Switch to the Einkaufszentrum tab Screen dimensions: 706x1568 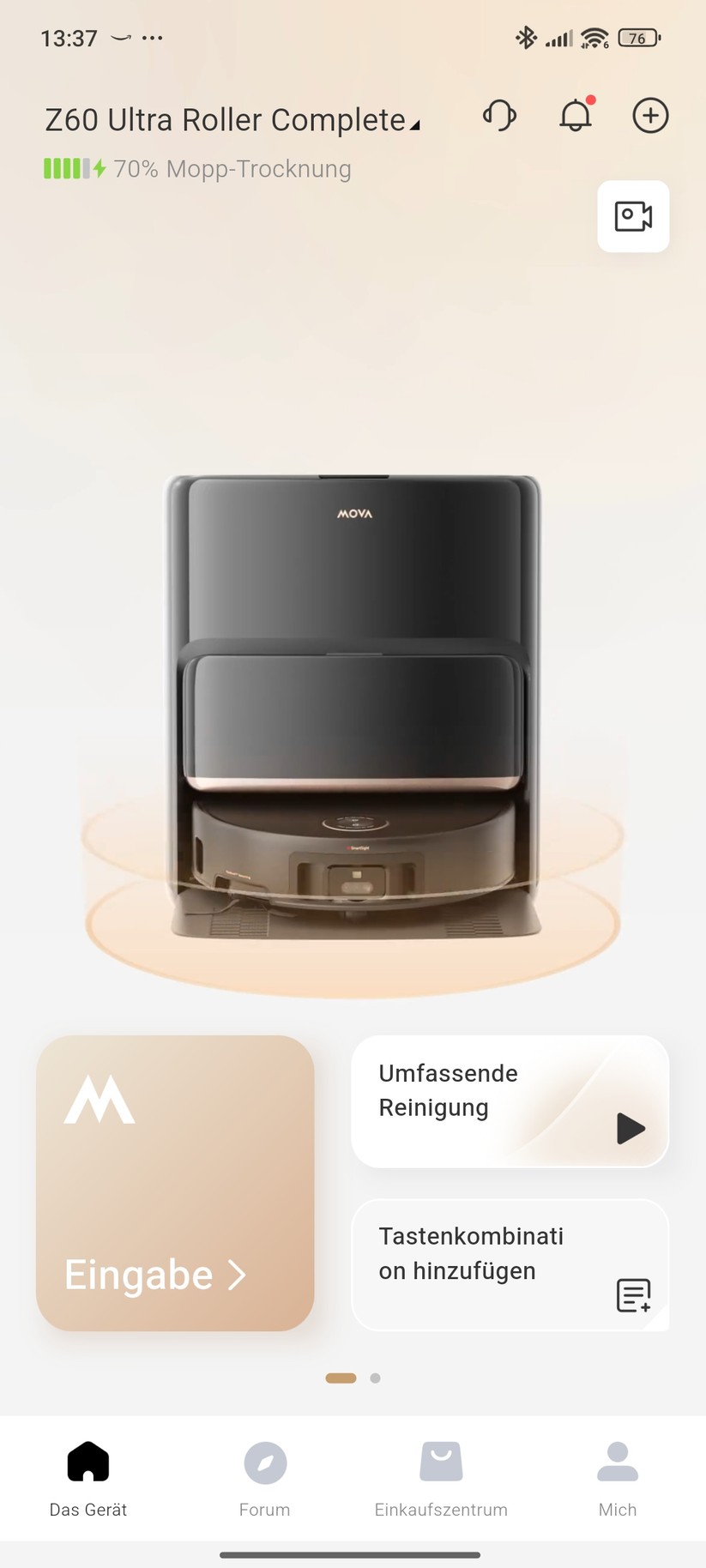point(441,1479)
